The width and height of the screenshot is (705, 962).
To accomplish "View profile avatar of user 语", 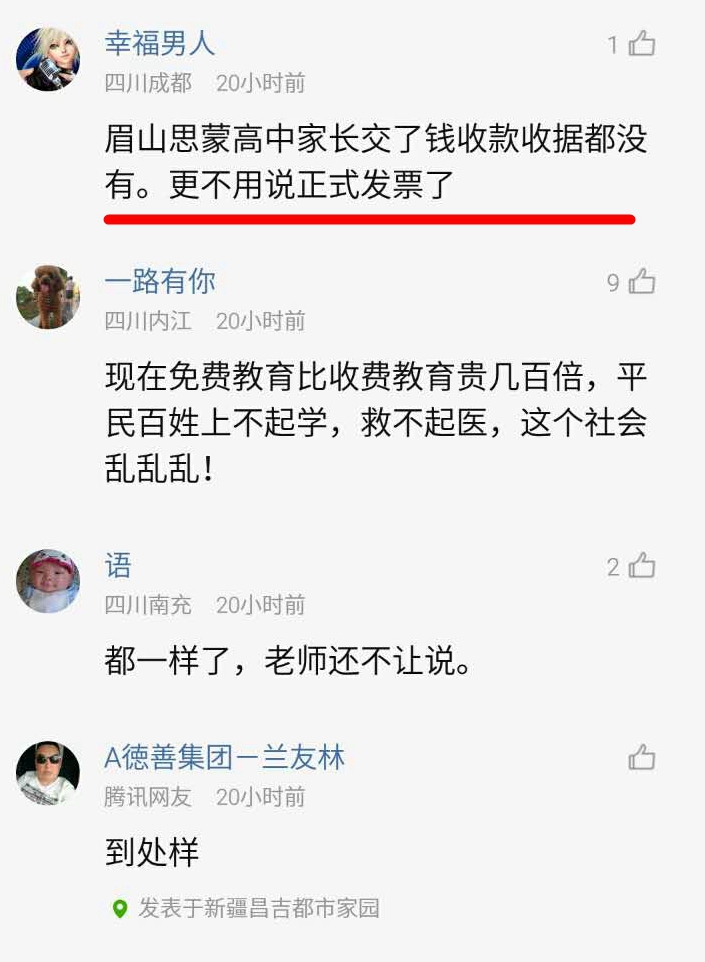I will coord(48,581).
